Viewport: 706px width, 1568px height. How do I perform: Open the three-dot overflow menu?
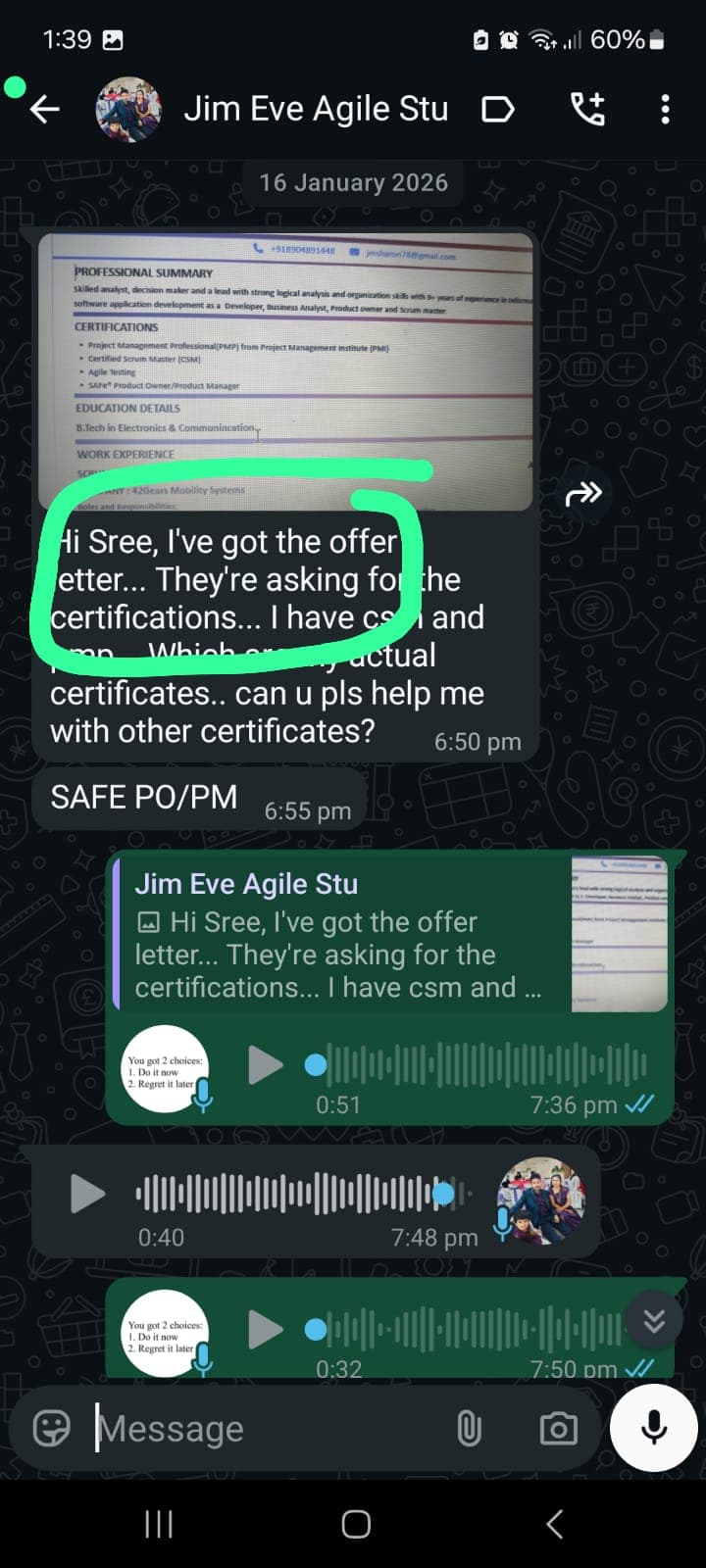click(665, 109)
